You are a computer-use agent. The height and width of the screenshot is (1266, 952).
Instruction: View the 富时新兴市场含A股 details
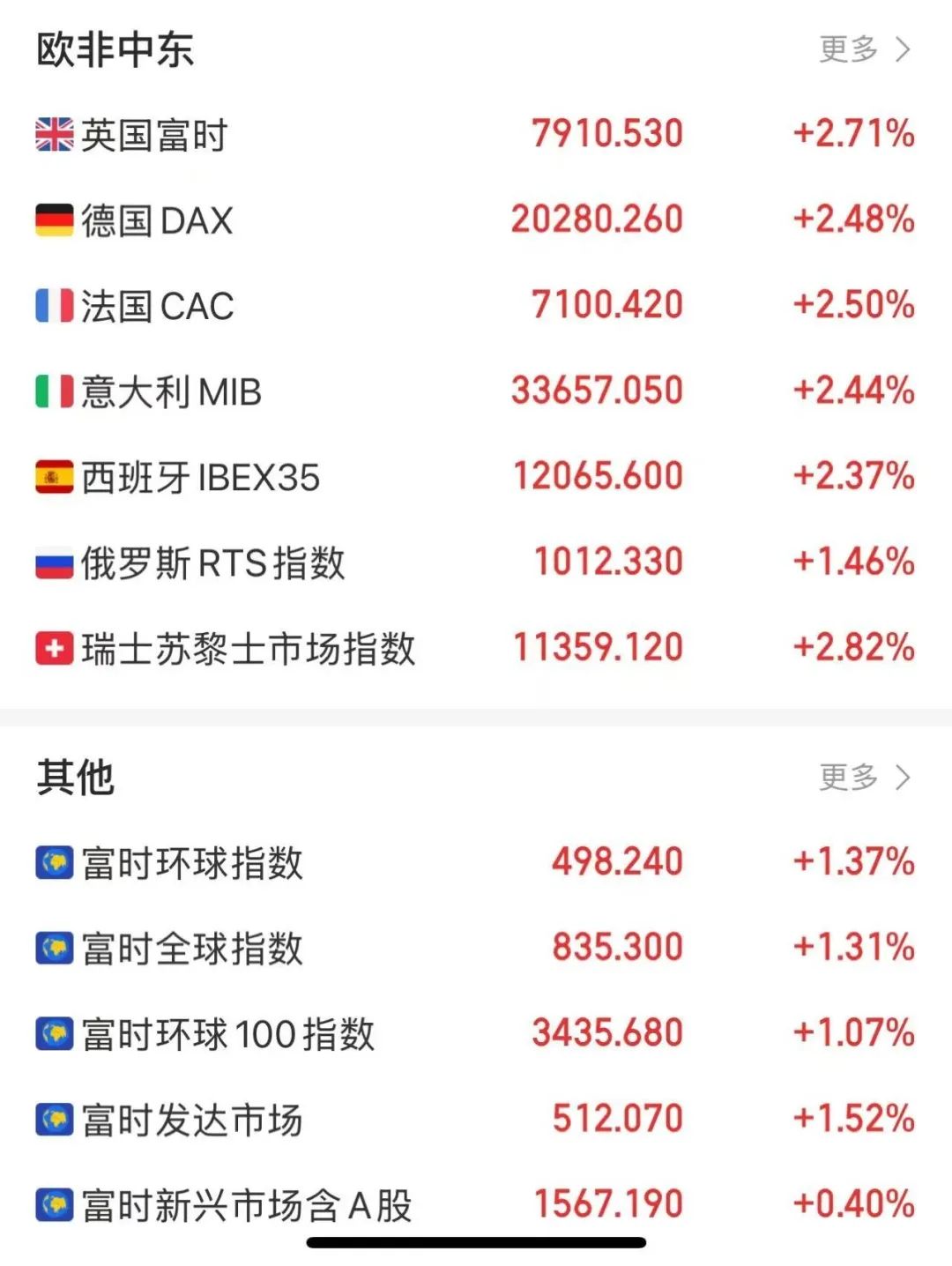(247, 1205)
